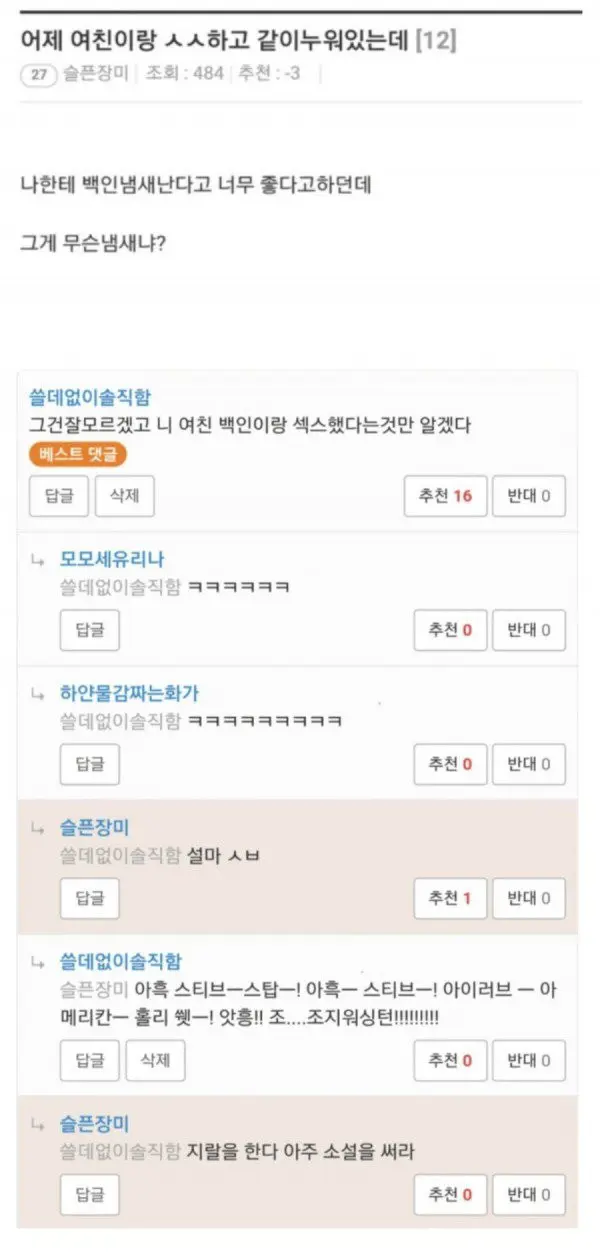Delete the '아흑 스티브' reply
600x1257 pixels.
click(155, 1061)
